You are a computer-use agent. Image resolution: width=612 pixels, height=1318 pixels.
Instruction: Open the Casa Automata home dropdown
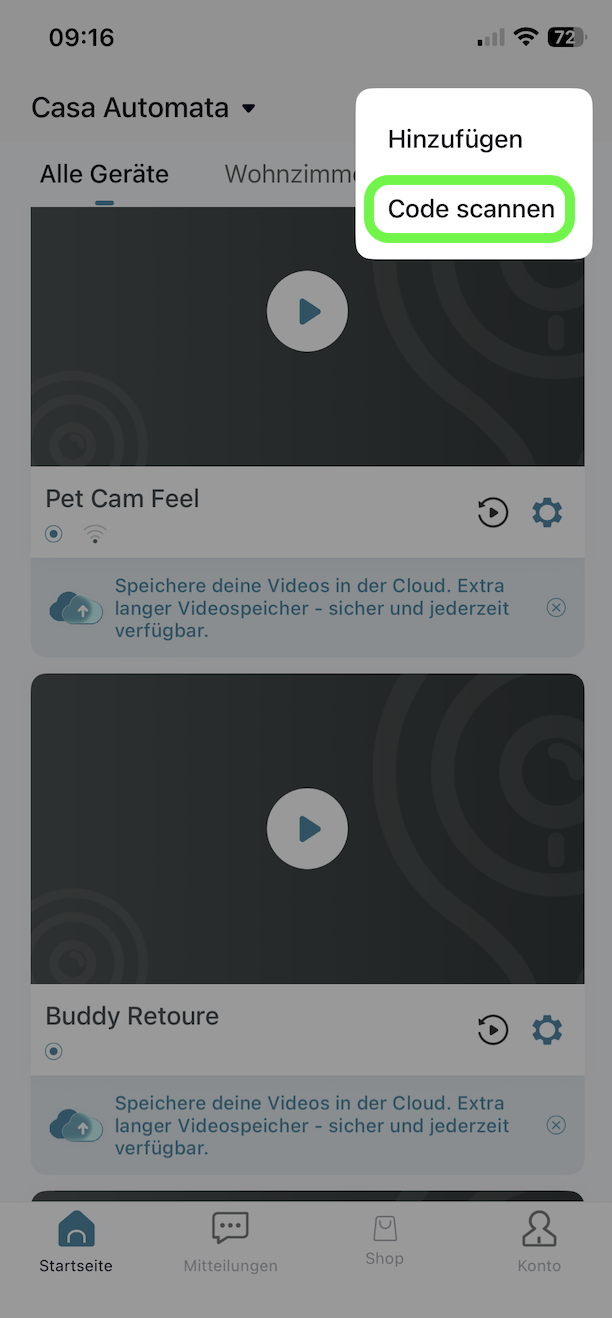click(x=144, y=108)
